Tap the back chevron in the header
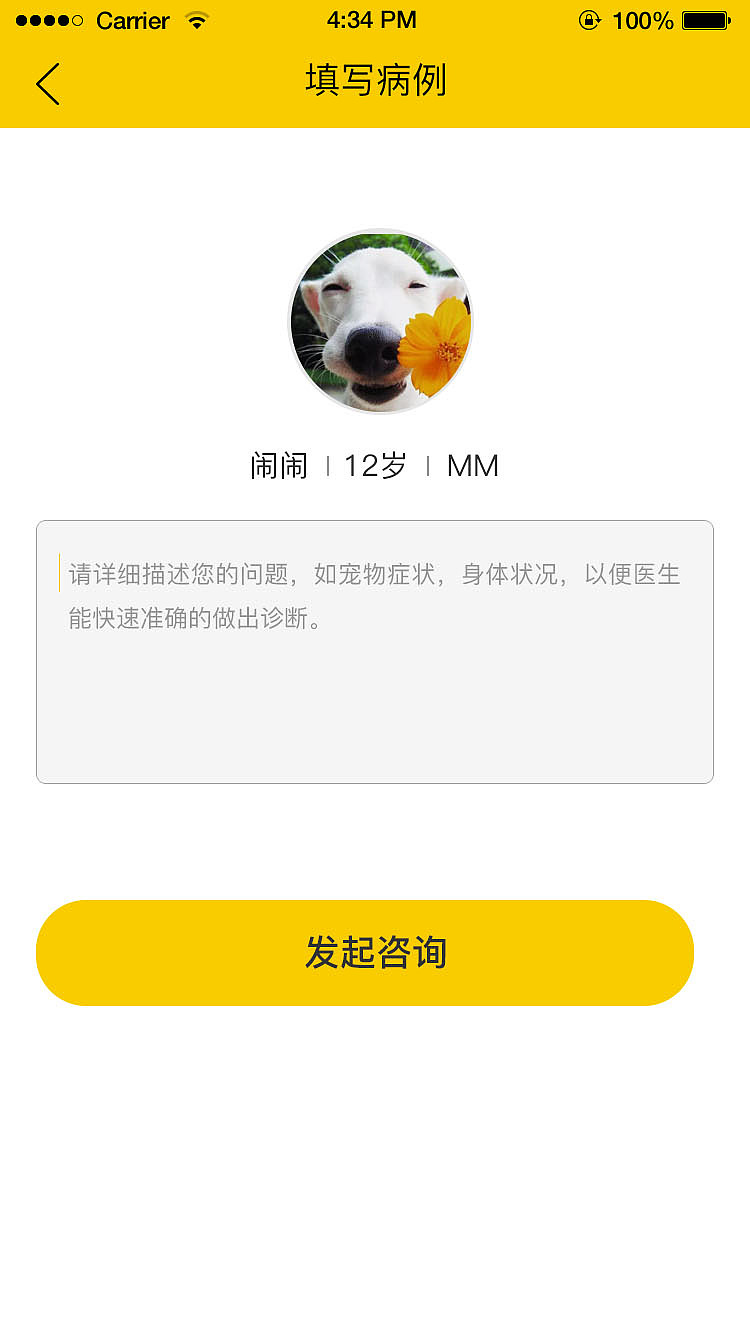 pyautogui.click(x=47, y=84)
